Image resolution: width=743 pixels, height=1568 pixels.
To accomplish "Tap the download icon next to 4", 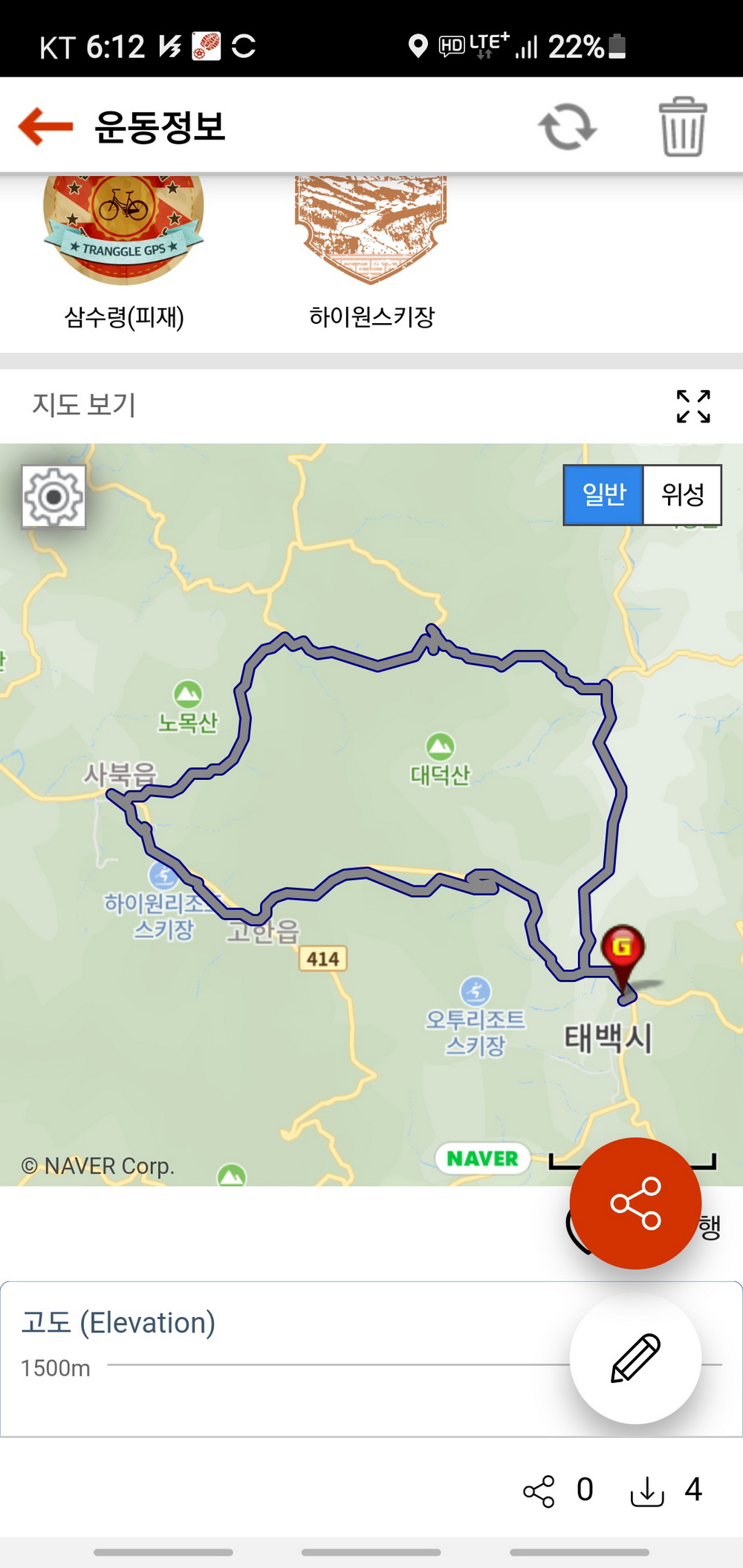I will pyautogui.click(x=647, y=1491).
